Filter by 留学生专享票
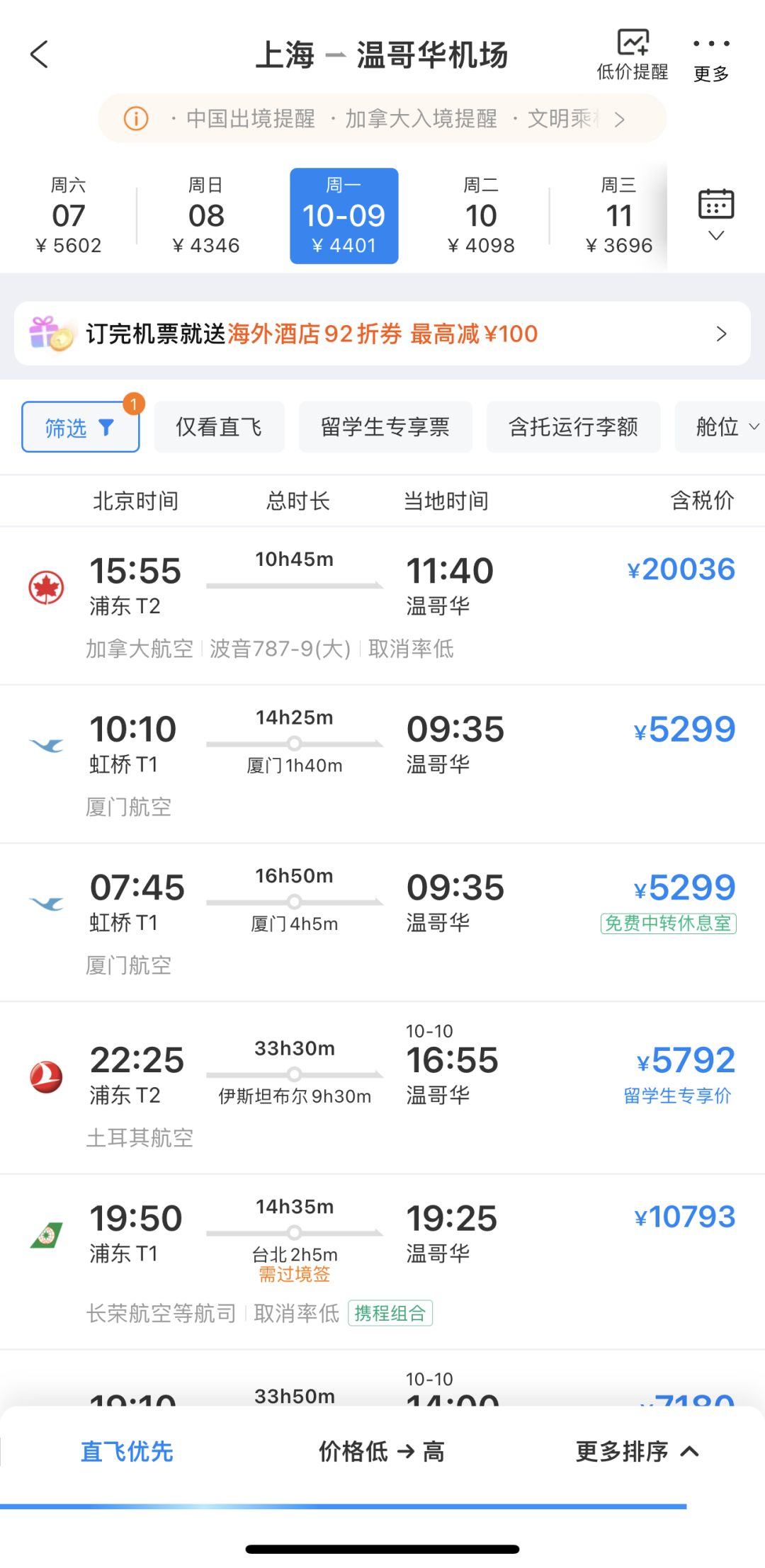Image resolution: width=765 pixels, height=1568 pixels. pyautogui.click(x=385, y=427)
